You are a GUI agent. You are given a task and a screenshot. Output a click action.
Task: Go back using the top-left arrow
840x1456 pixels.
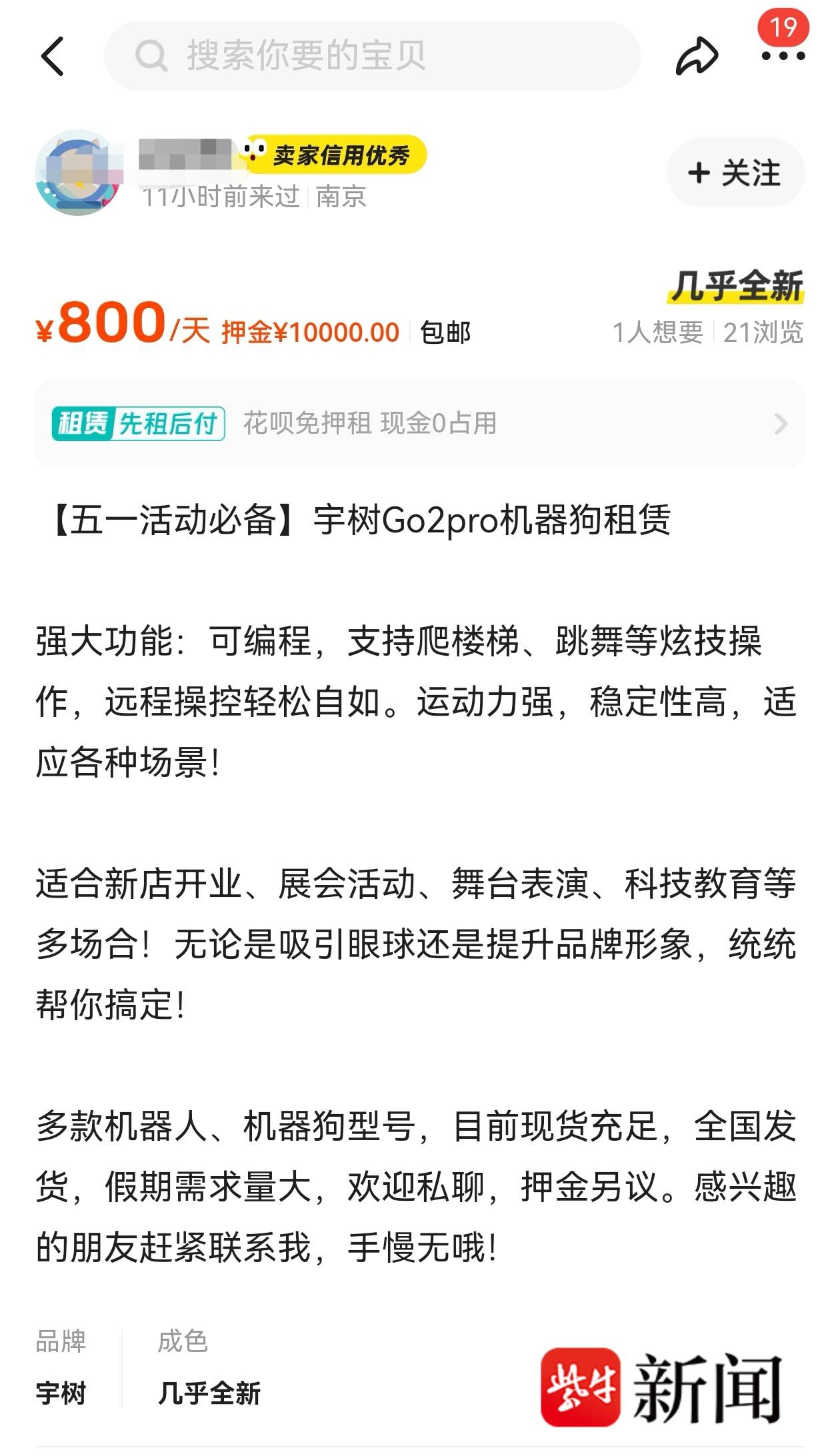click(53, 56)
